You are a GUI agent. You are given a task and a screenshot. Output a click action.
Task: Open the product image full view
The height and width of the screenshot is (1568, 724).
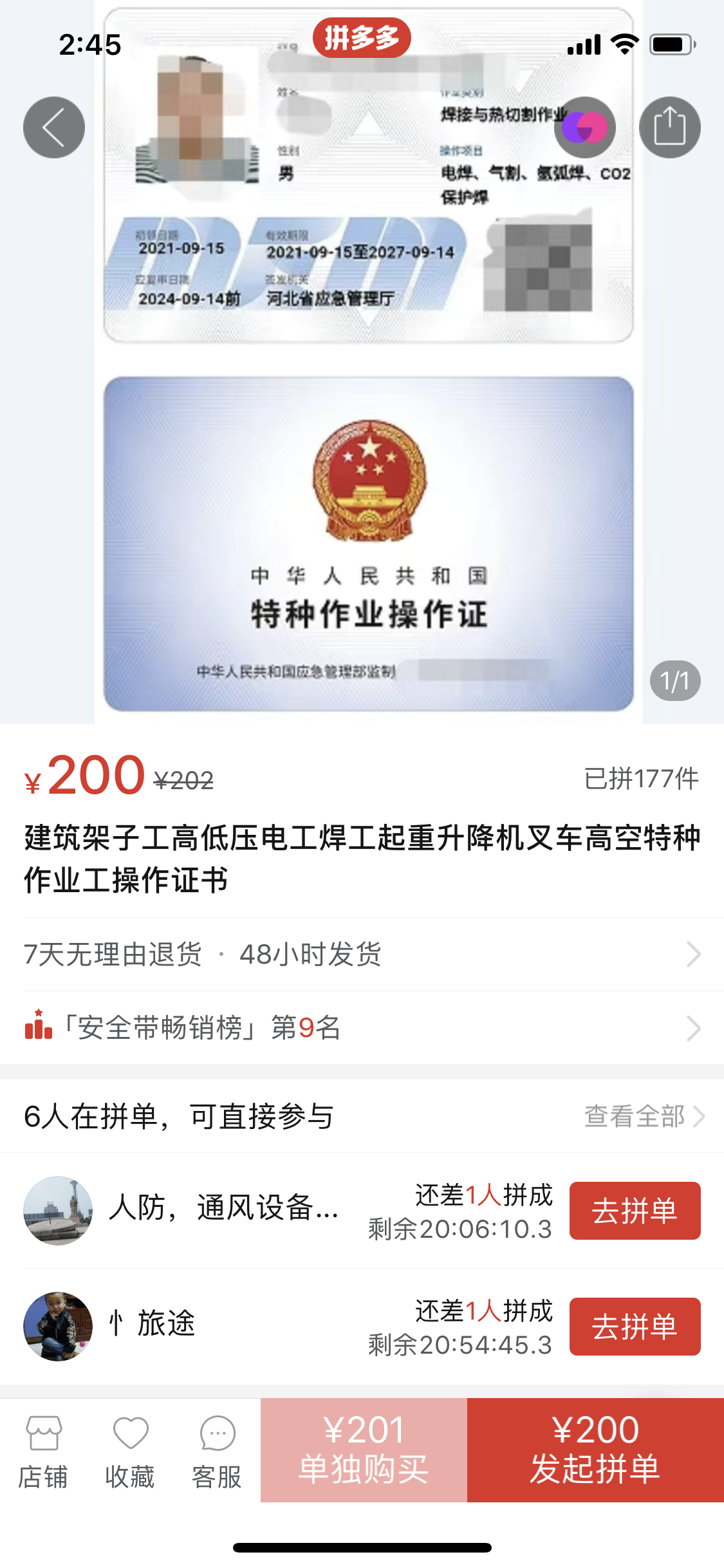click(x=368, y=451)
